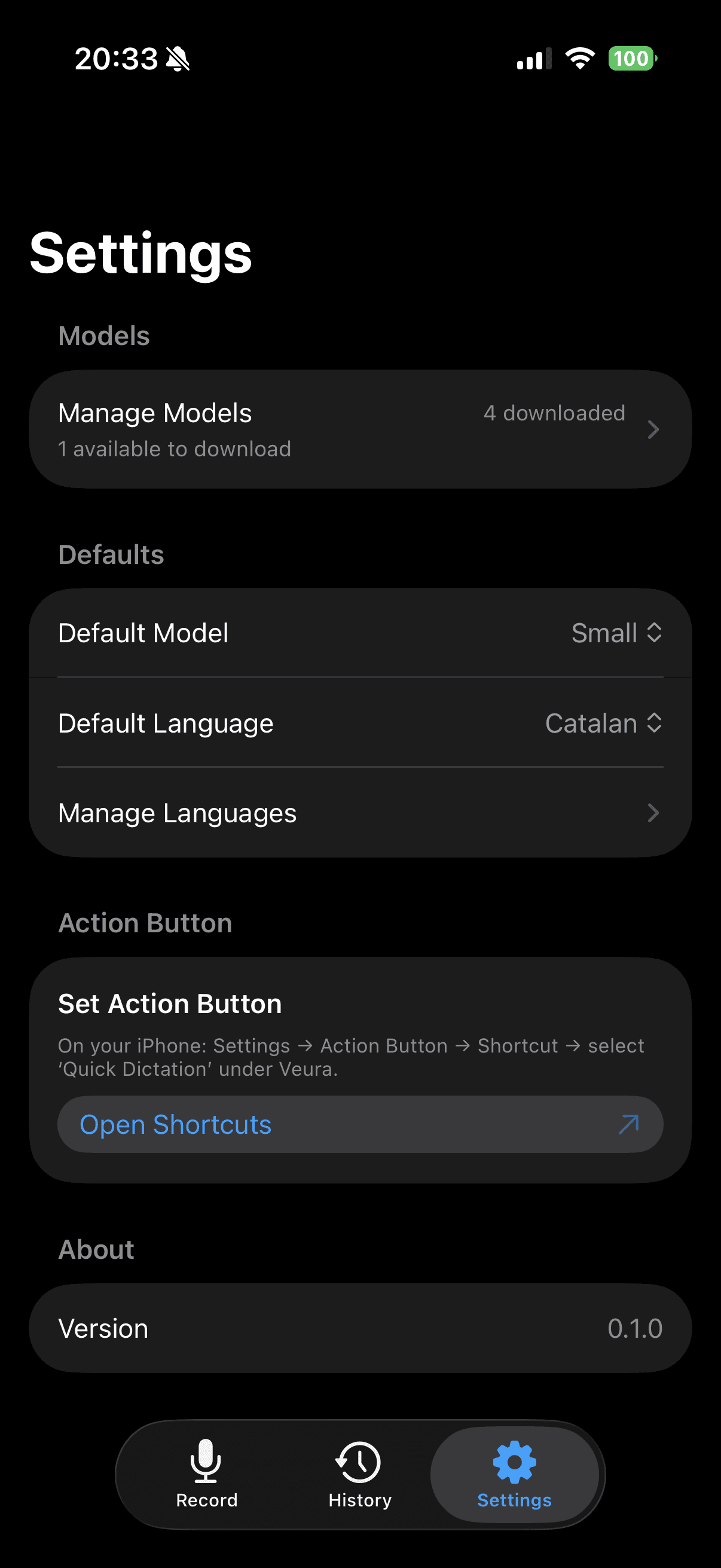Select the Settings tab
Image resolution: width=721 pixels, height=1568 pixels.
tap(514, 1474)
